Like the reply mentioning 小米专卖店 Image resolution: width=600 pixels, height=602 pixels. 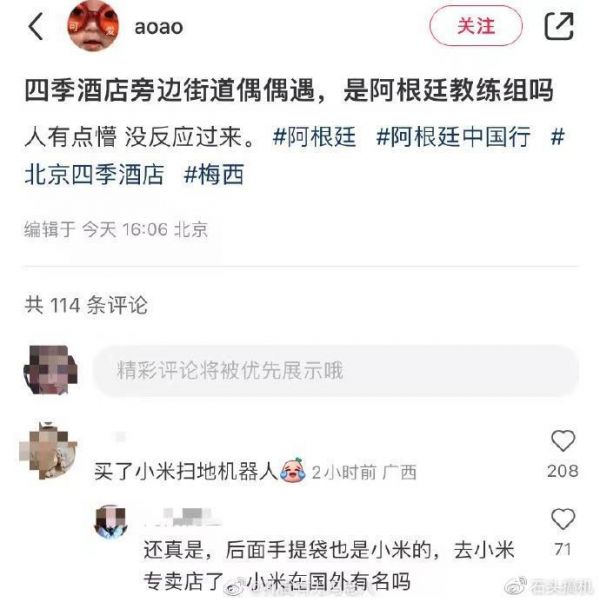pyautogui.click(x=563, y=520)
